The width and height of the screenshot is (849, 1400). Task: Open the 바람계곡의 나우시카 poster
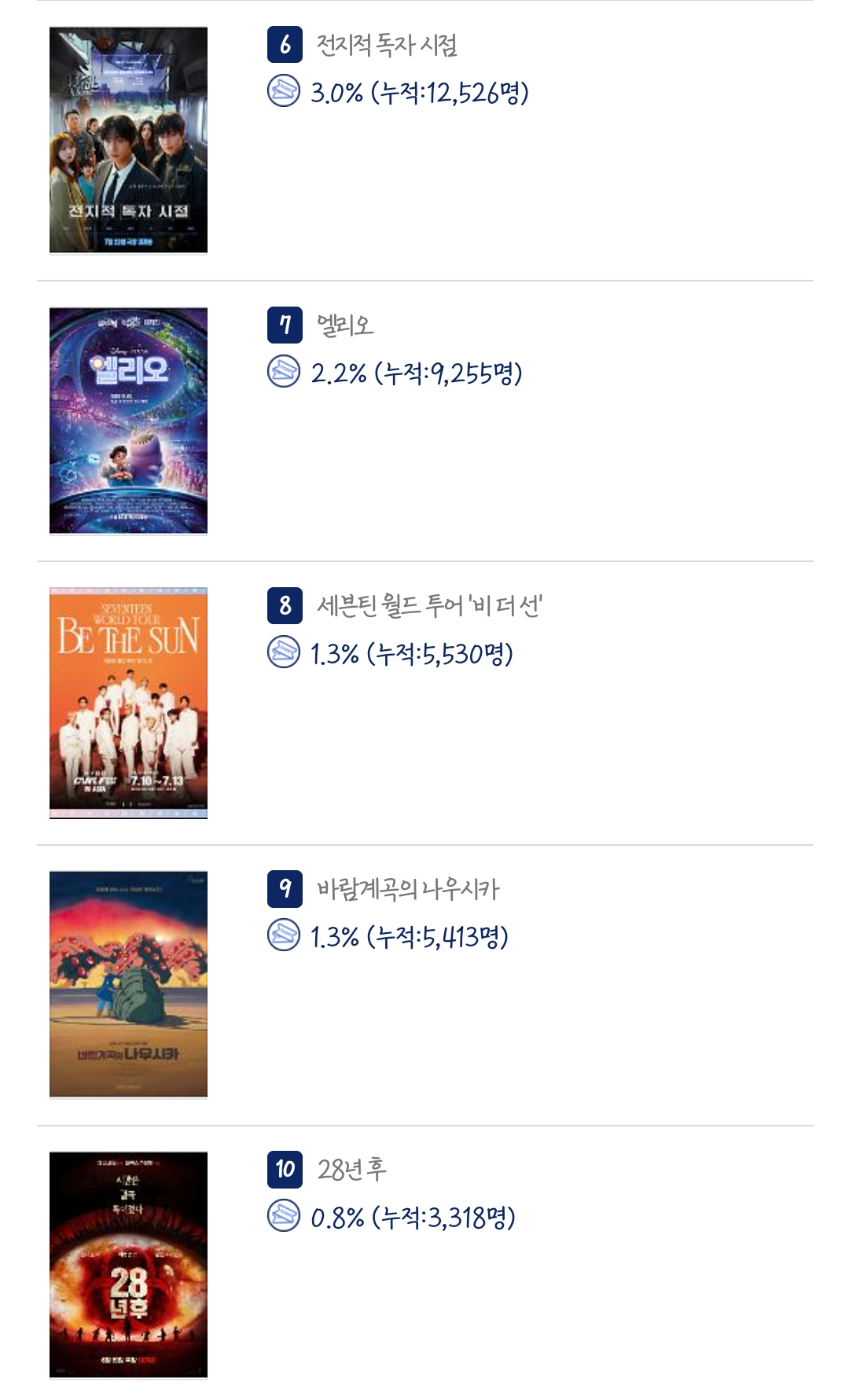pyautogui.click(x=128, y=983)
